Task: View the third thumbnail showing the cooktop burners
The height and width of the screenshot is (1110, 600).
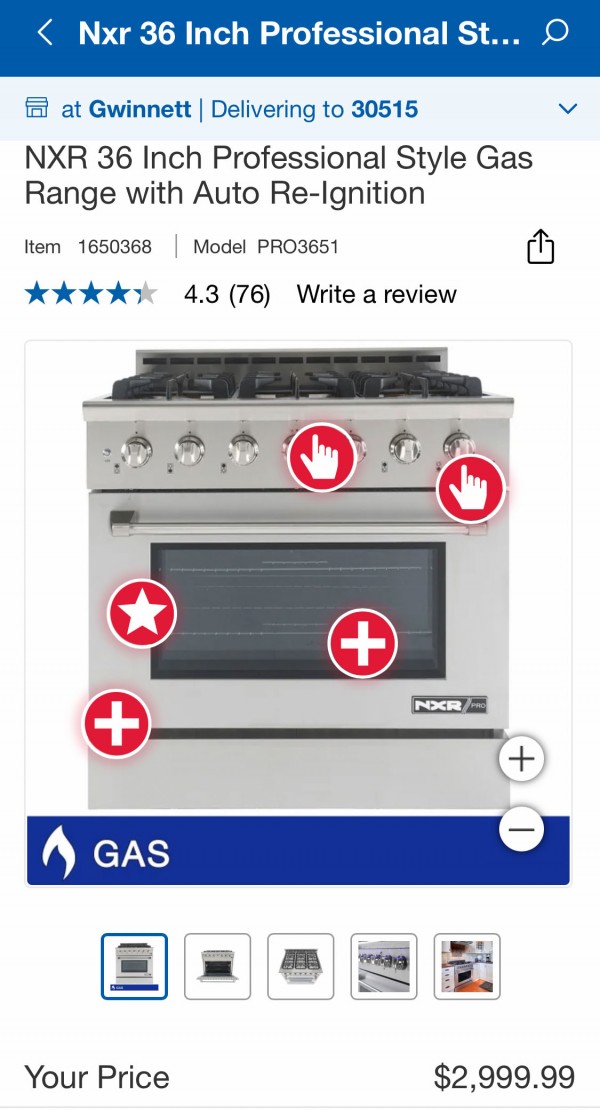Action: (300, 966)
